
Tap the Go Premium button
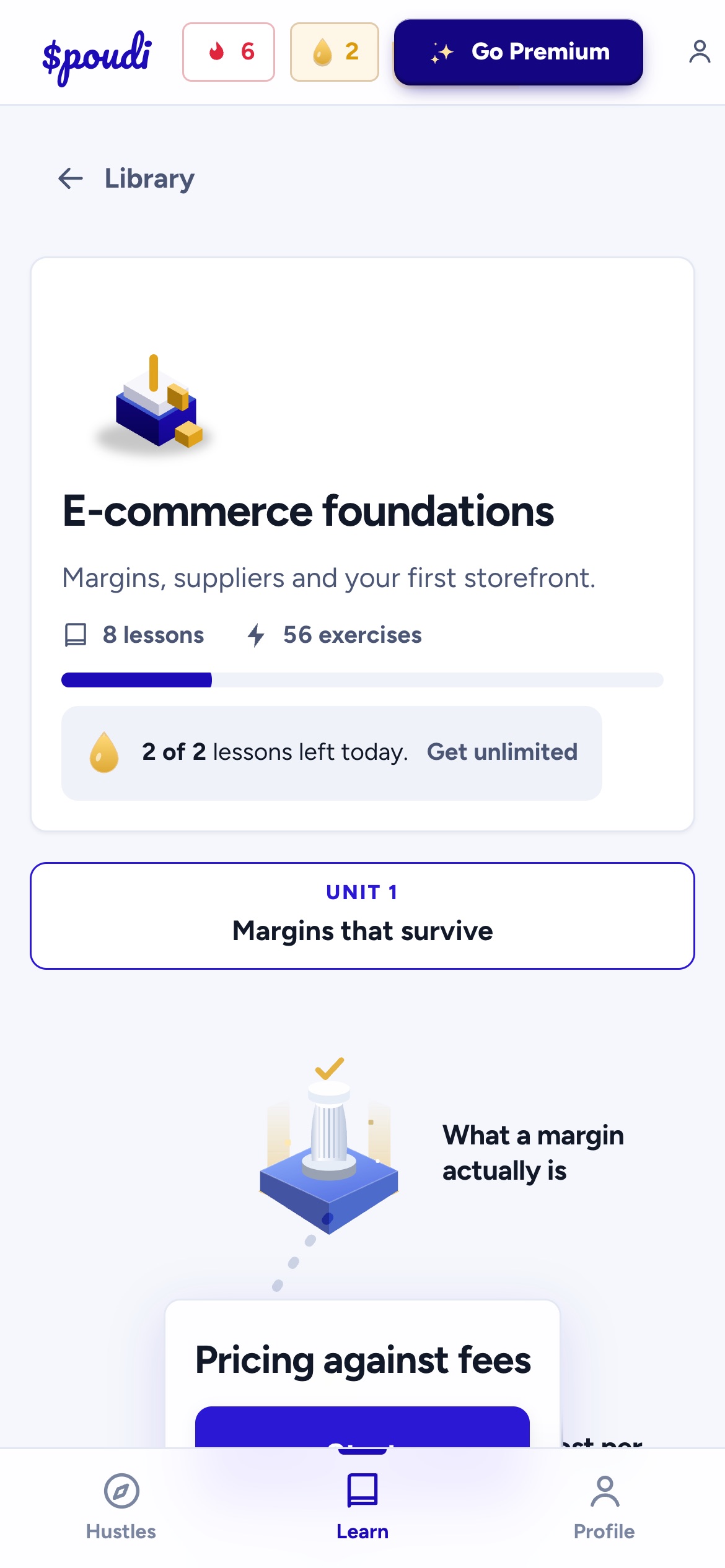[518, 52]
